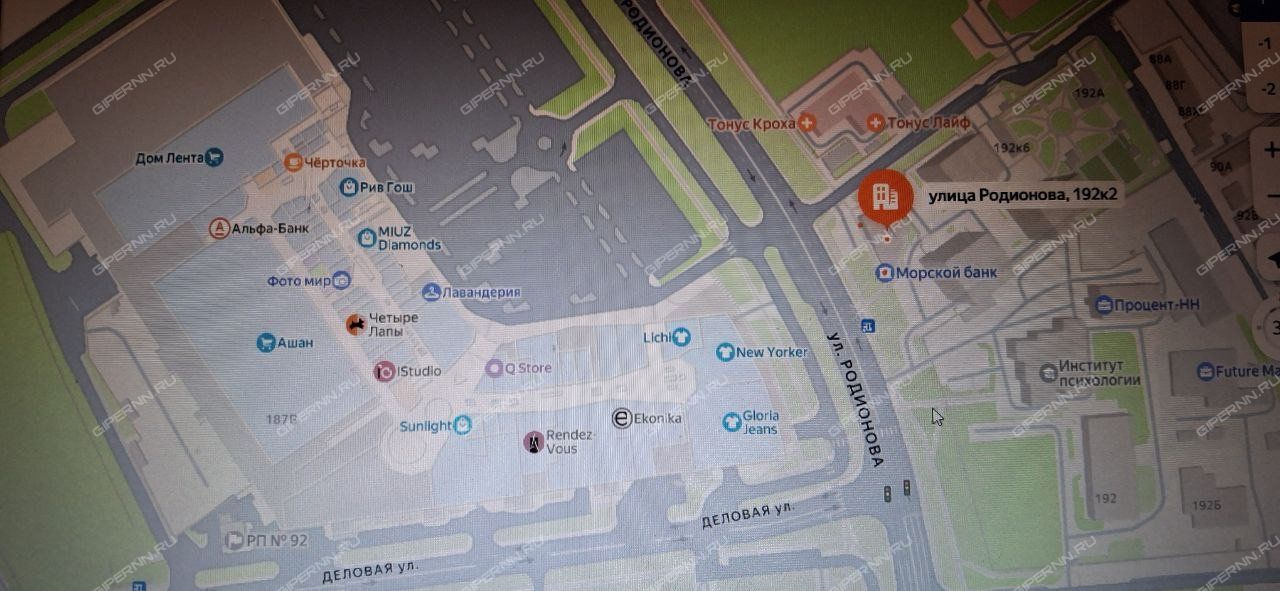Screen dimensions: 1280x591
Task: Zoom out with the minus button
Action: (x=1270, y=195)
